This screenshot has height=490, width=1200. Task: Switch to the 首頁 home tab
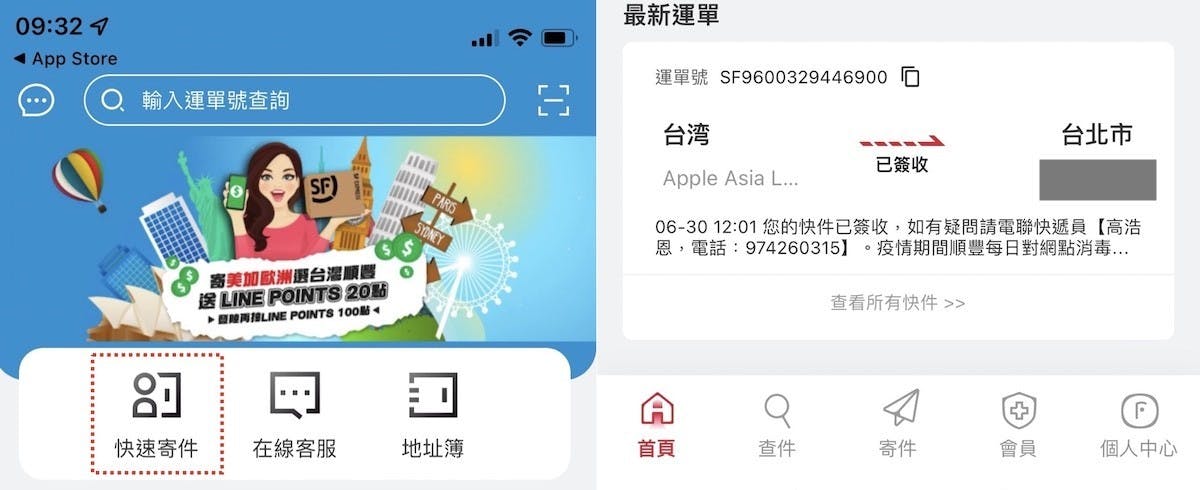tap(656, 424)
